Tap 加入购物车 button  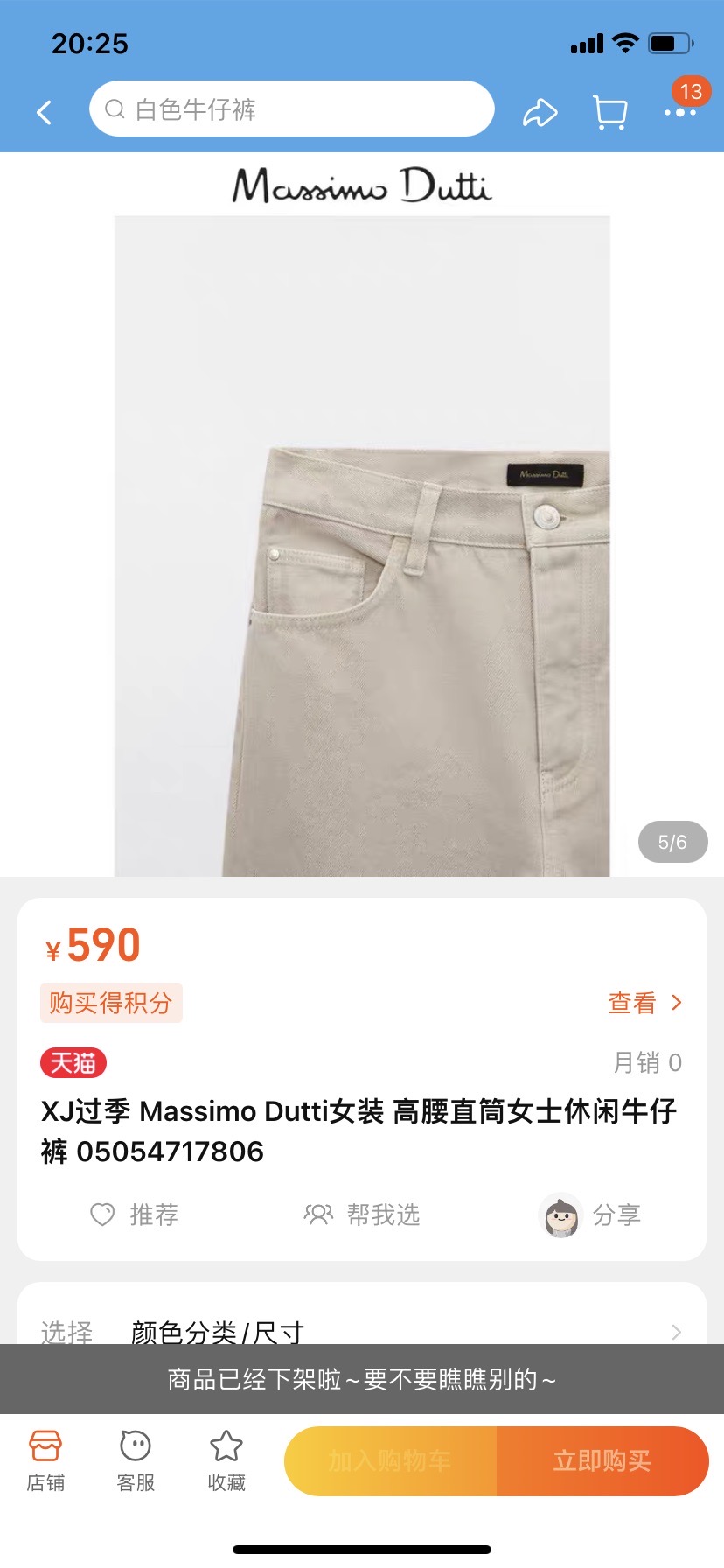(x=390, y=1460)
